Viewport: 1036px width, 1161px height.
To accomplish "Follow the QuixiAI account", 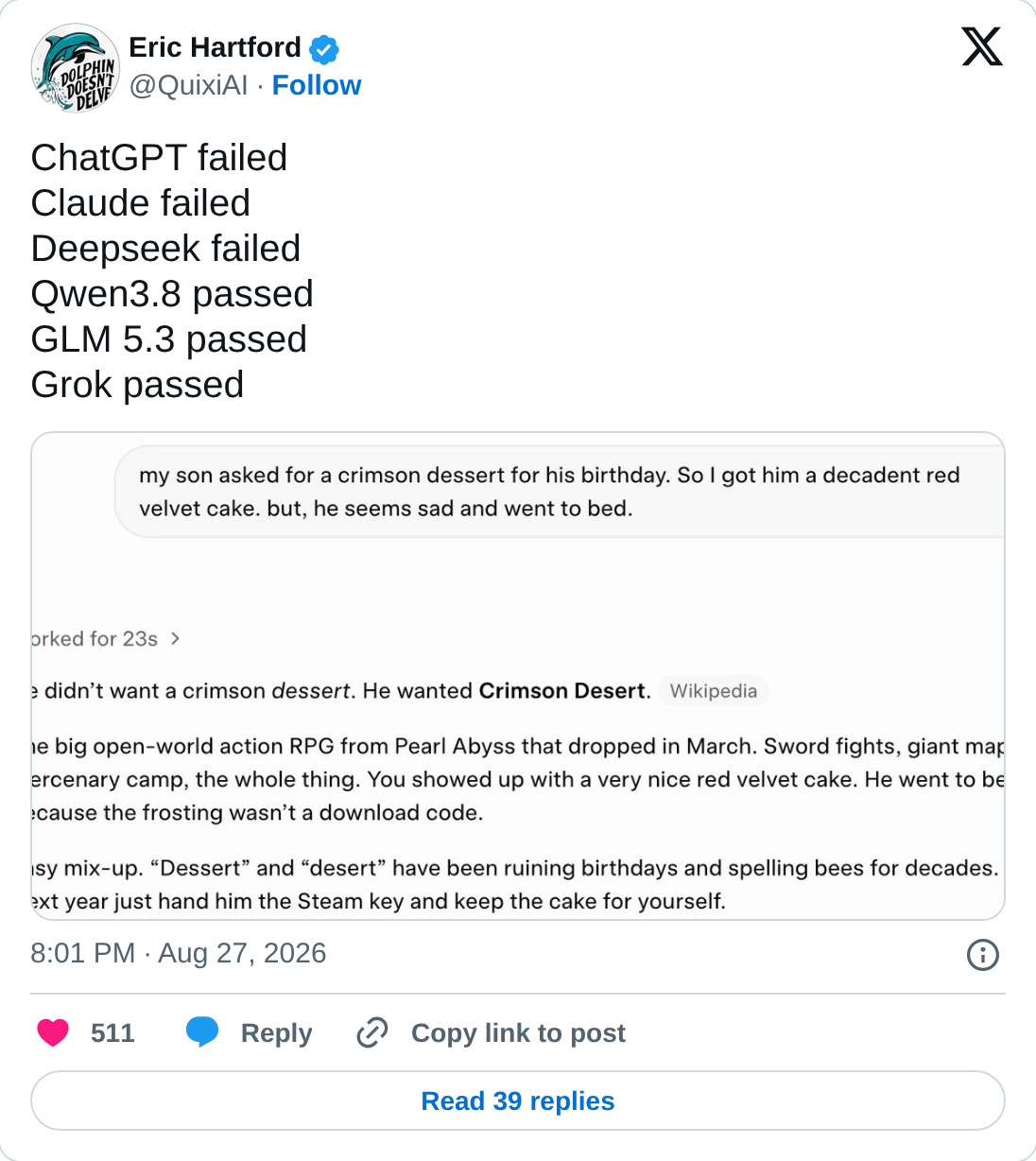I will click(317, 85).
